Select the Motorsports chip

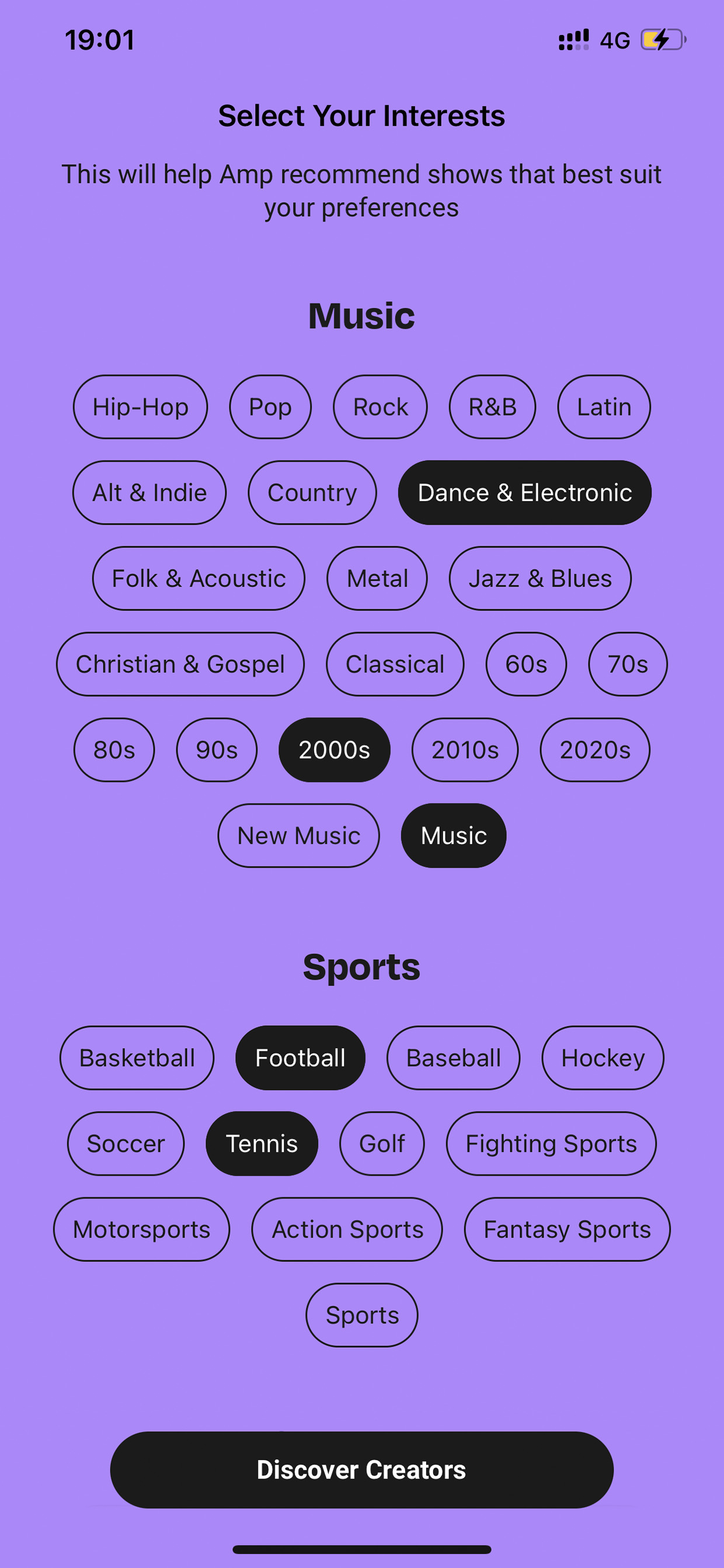coord(142,1230)
